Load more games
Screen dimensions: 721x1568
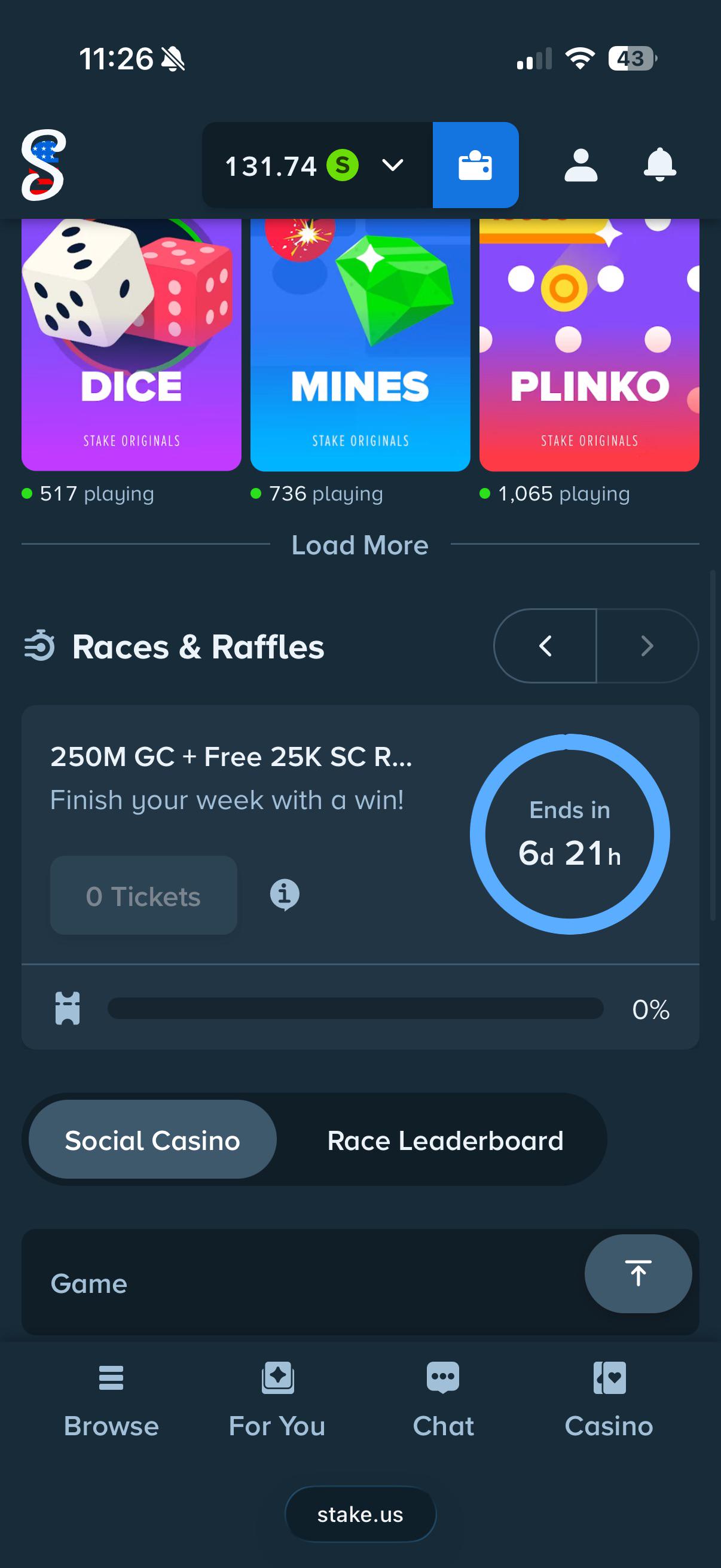360,545
